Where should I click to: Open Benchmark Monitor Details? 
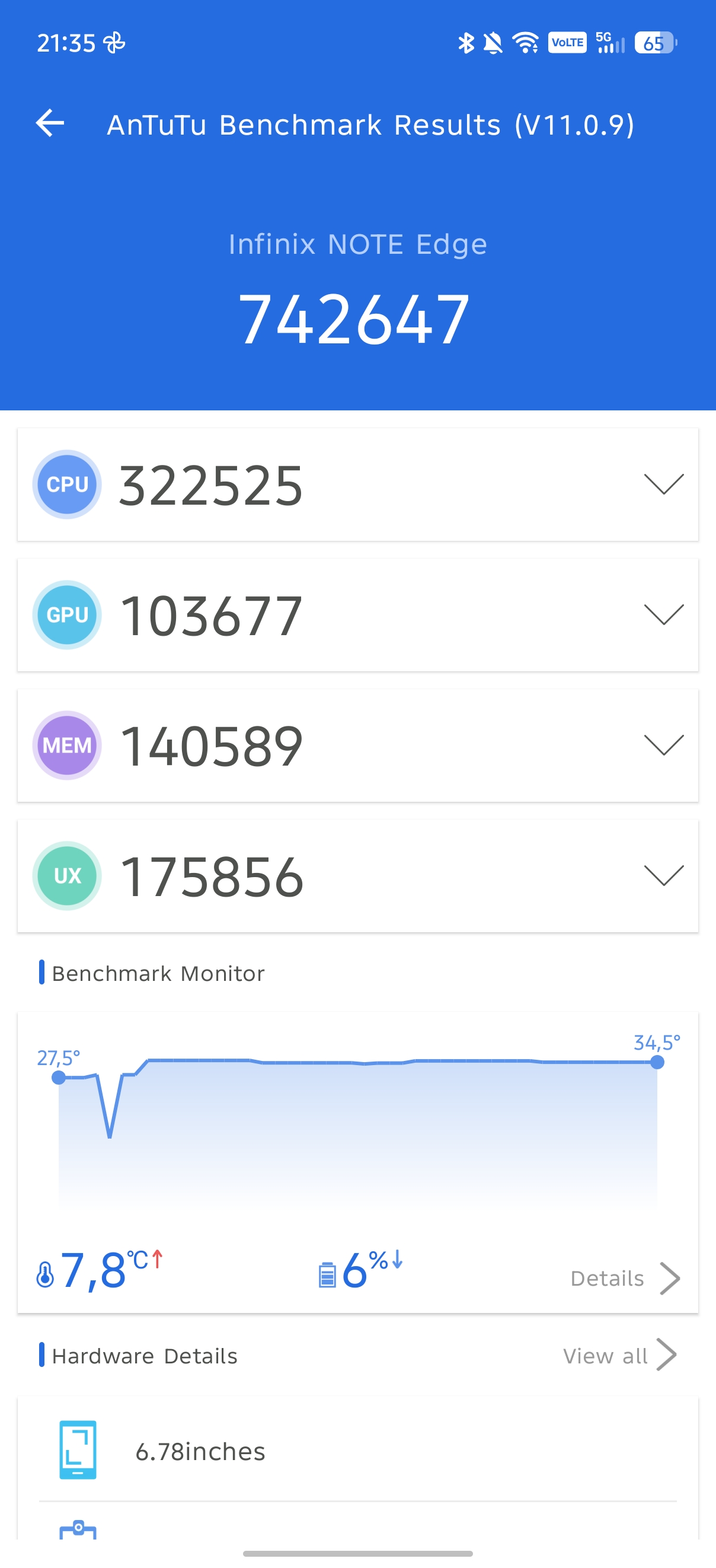(624, 1278)
